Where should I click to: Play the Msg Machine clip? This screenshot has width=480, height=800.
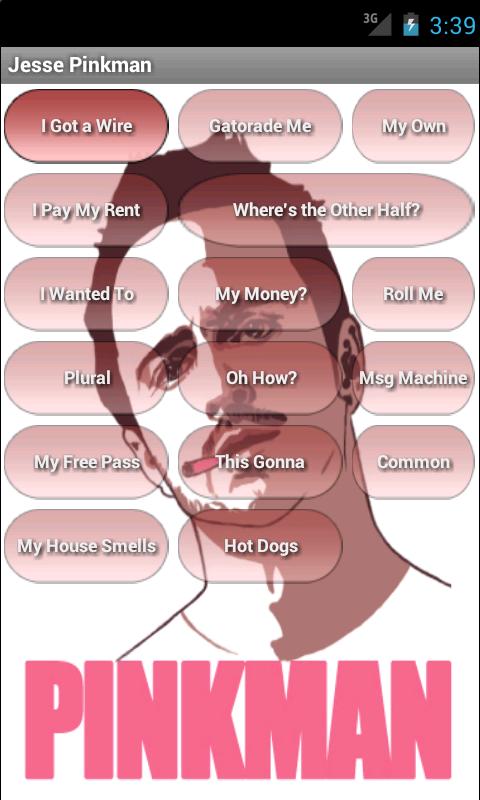tap(413, 378)
